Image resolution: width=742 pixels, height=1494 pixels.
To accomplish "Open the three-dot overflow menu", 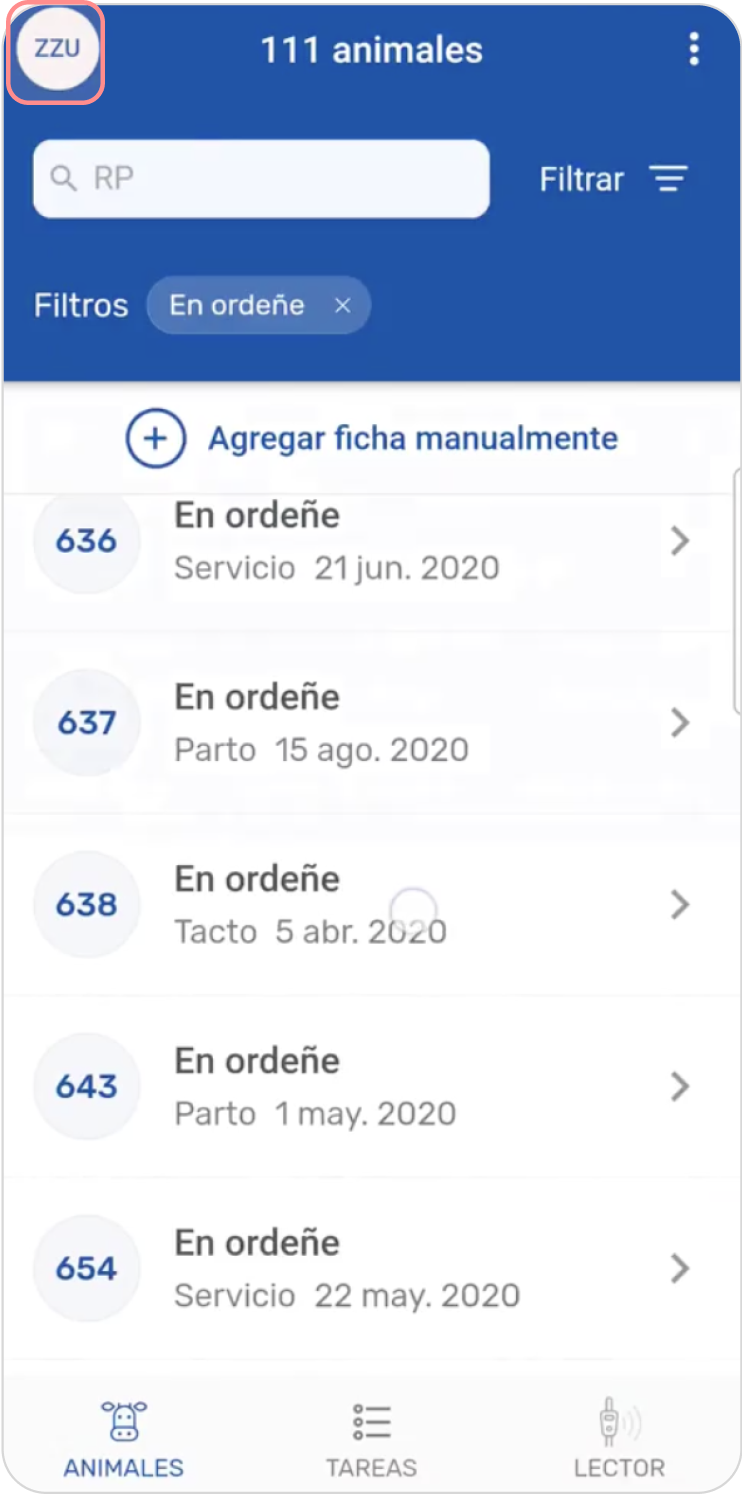I will 694,50.
